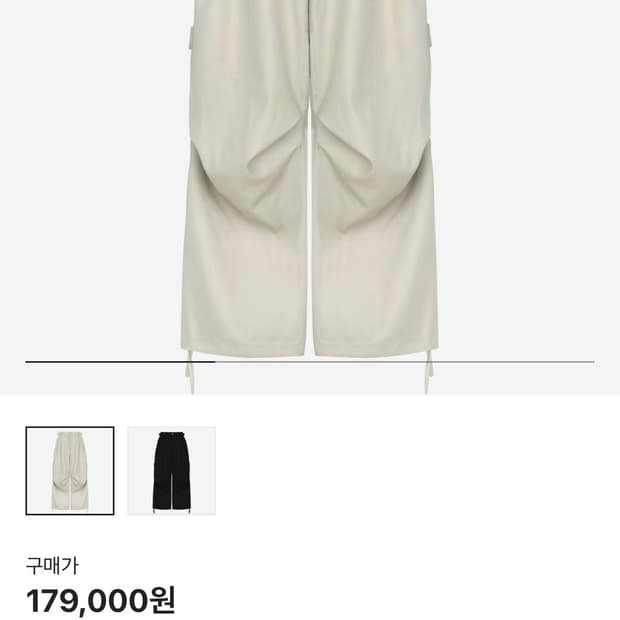This screenshot has height=620, width=620.
Task: Open the large beige pants product image
Action: (x=310, y=190)
